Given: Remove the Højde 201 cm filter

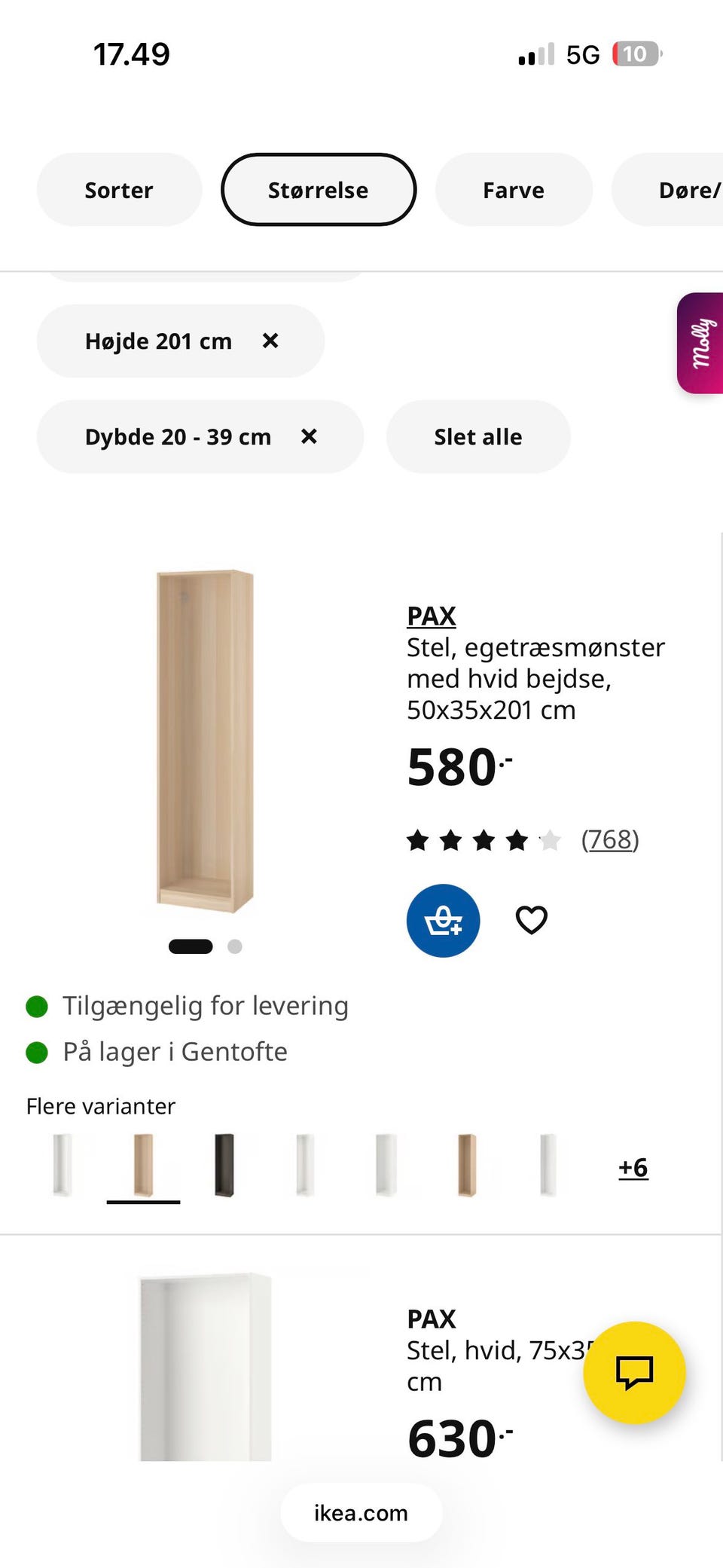Looking at the screenshot, I should coord(270,341).
